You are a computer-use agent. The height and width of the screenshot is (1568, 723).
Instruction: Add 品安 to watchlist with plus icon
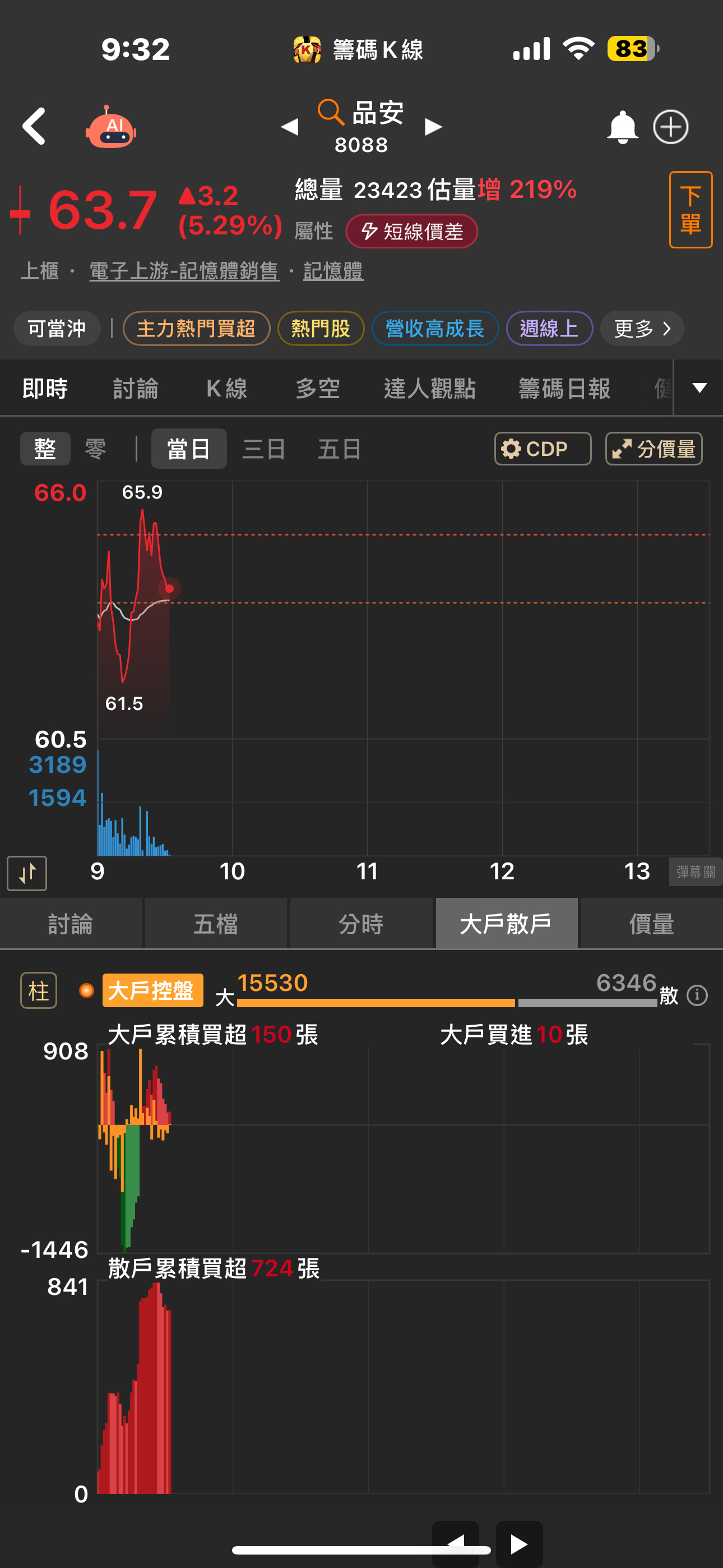tap(671, 127)
